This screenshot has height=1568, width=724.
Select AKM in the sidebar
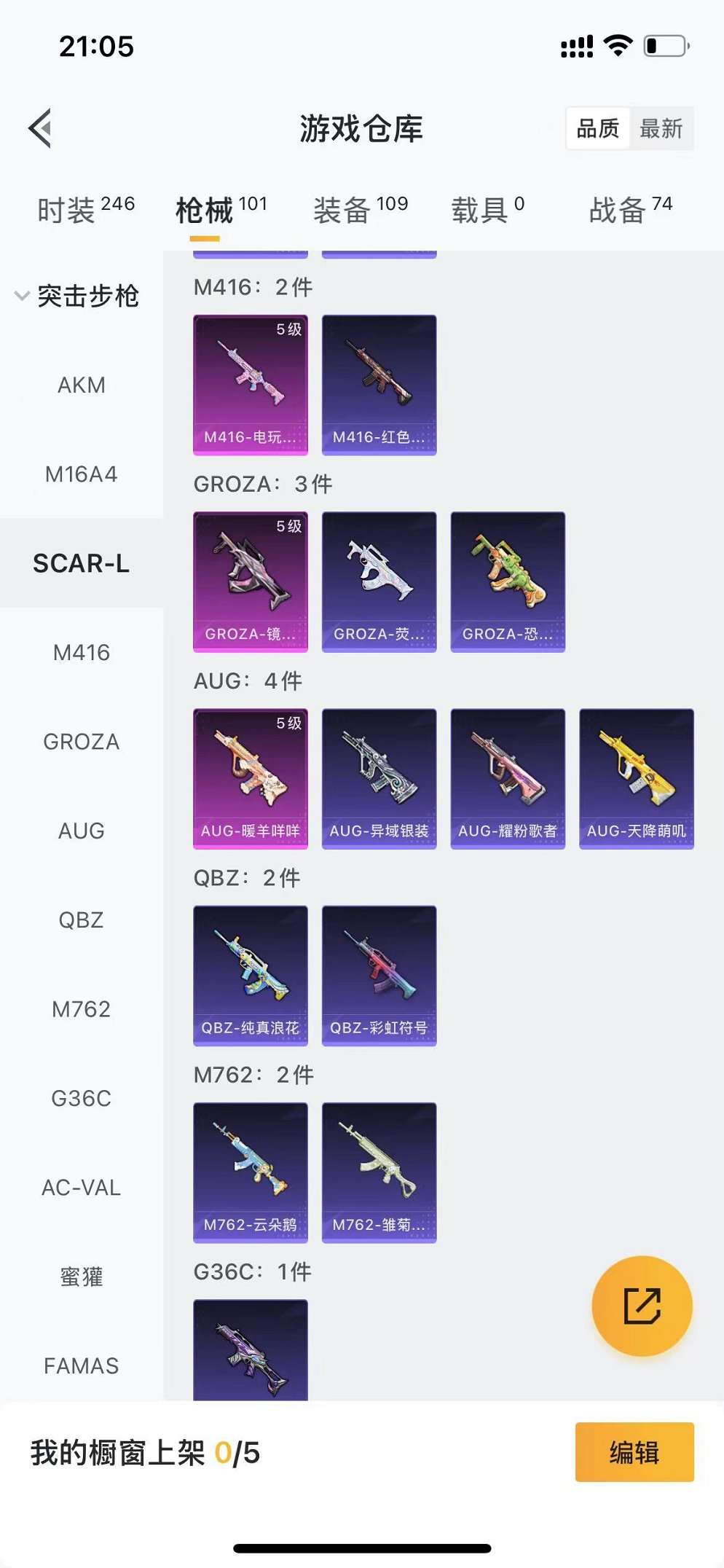coord(82,385)
